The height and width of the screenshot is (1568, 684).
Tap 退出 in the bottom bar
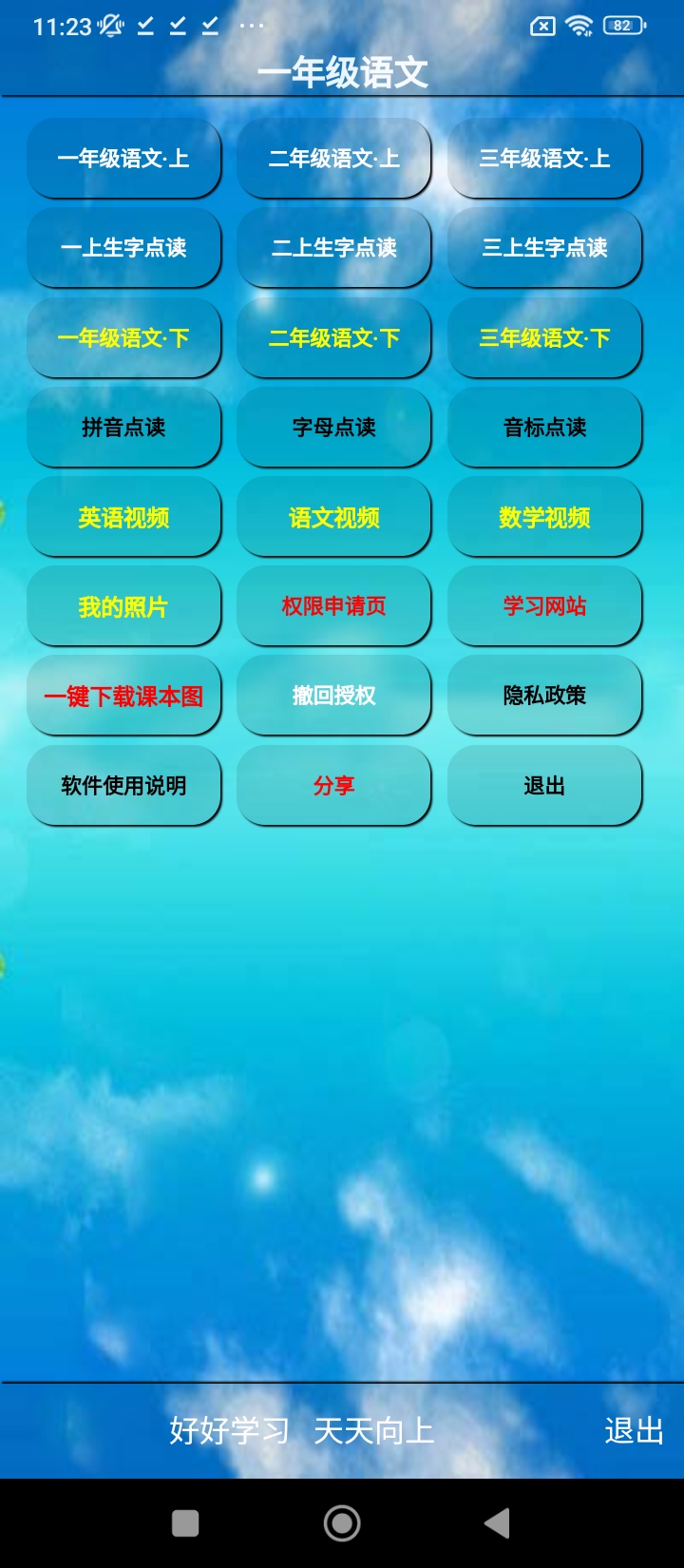634,1430
